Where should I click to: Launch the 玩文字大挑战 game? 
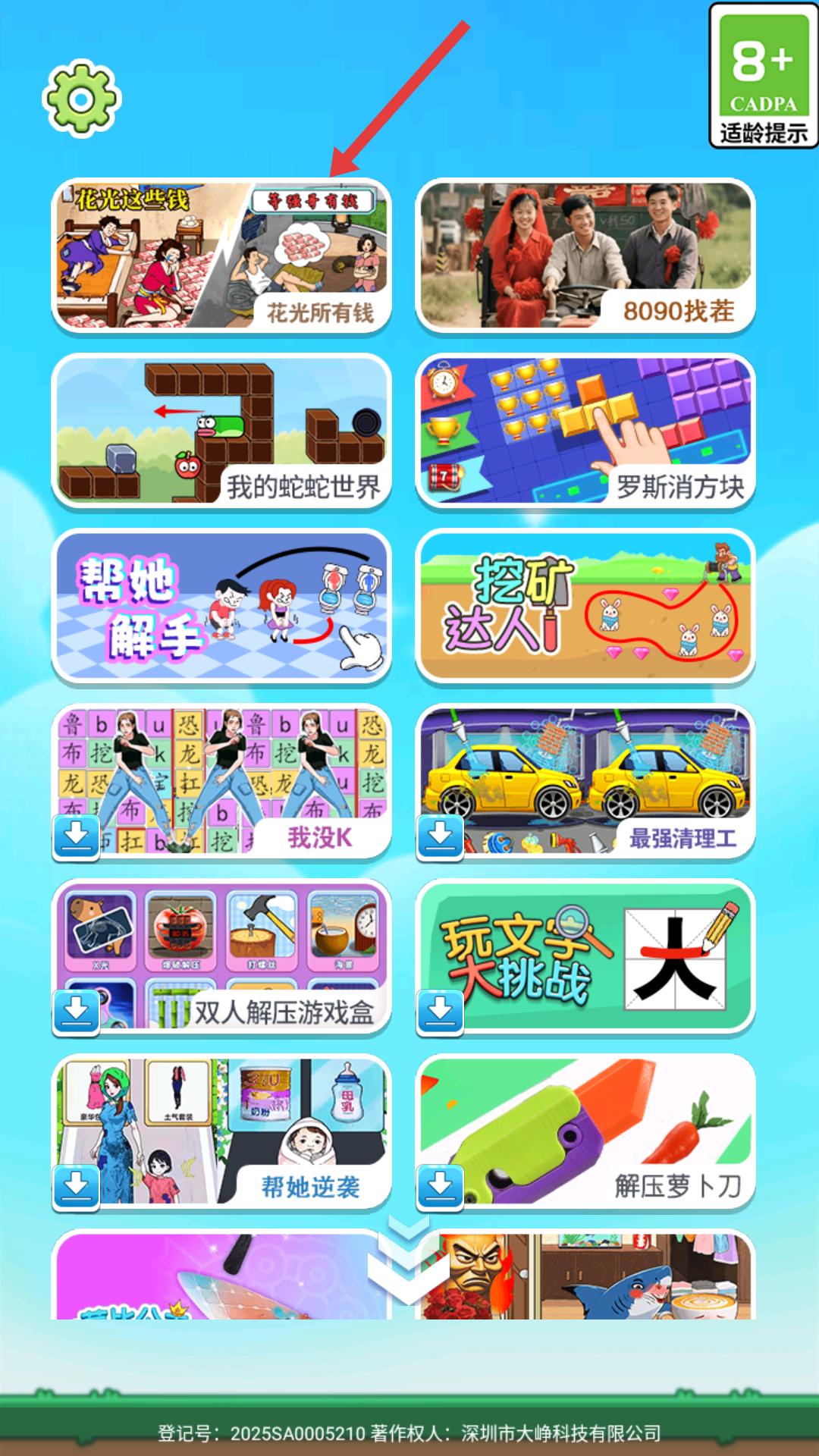[585, 956]
